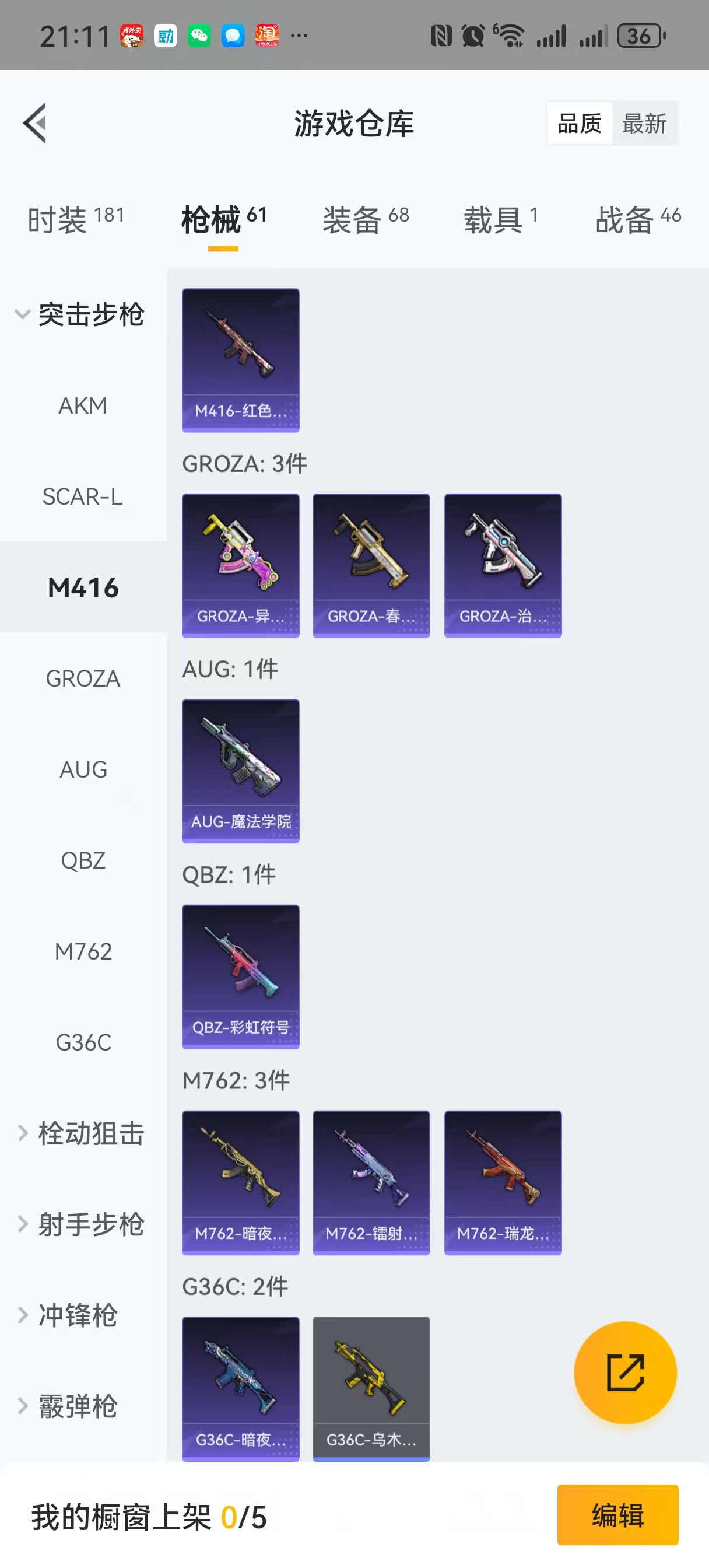View the QBZ-彩虹符号 skin

click(240, 977)
